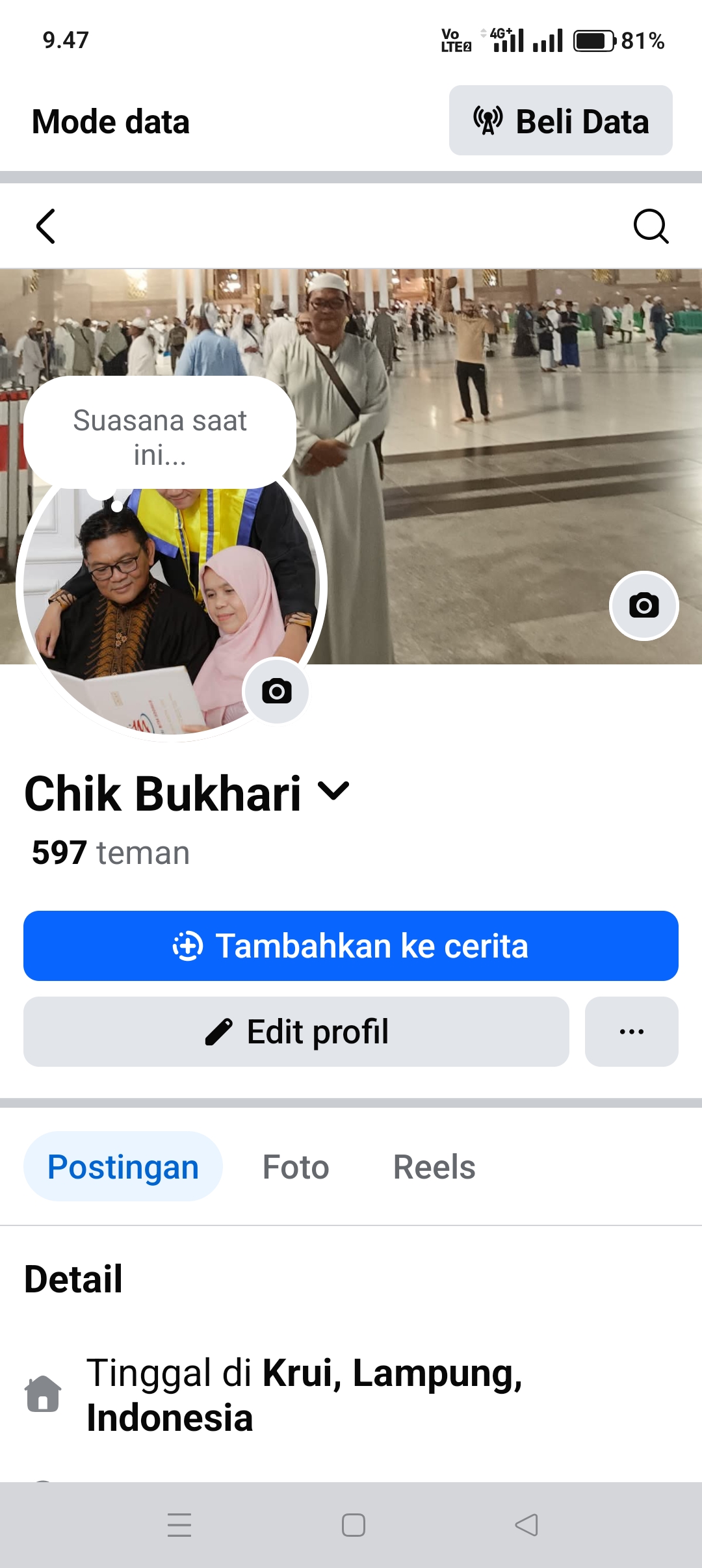The image size is (702, 1568).
Task: View the cover photo
Action: point(507,455)
